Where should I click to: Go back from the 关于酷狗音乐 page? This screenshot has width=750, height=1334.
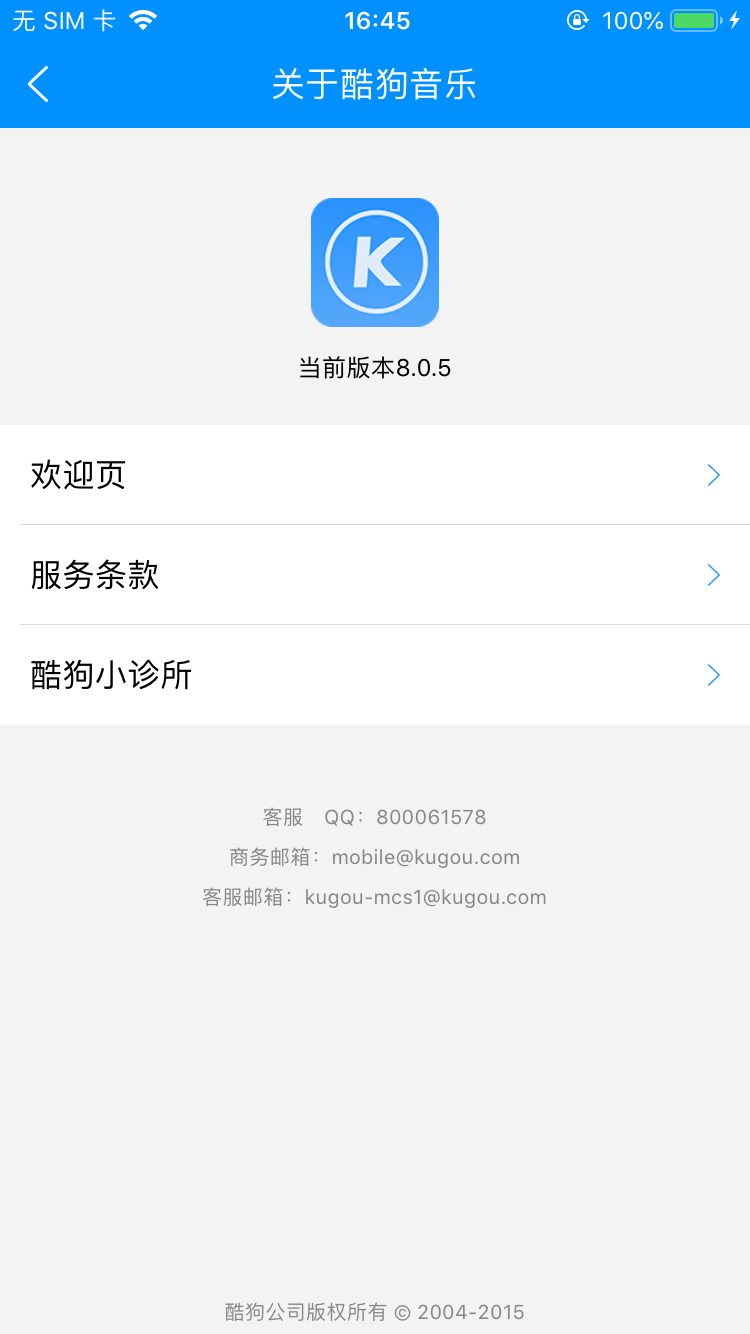click(38, 85)
